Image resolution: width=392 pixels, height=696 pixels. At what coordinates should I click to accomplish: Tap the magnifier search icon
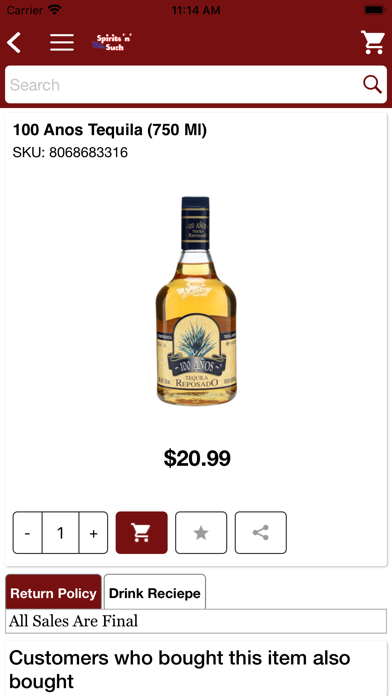(x=372, y=84)
